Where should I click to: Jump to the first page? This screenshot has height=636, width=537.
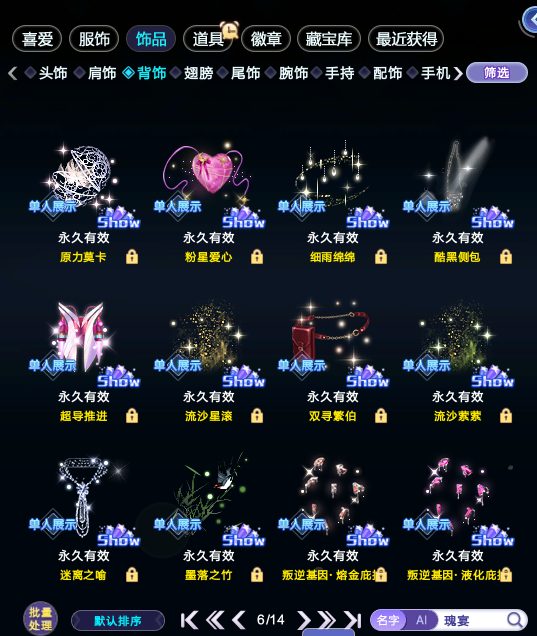point(189,620)
